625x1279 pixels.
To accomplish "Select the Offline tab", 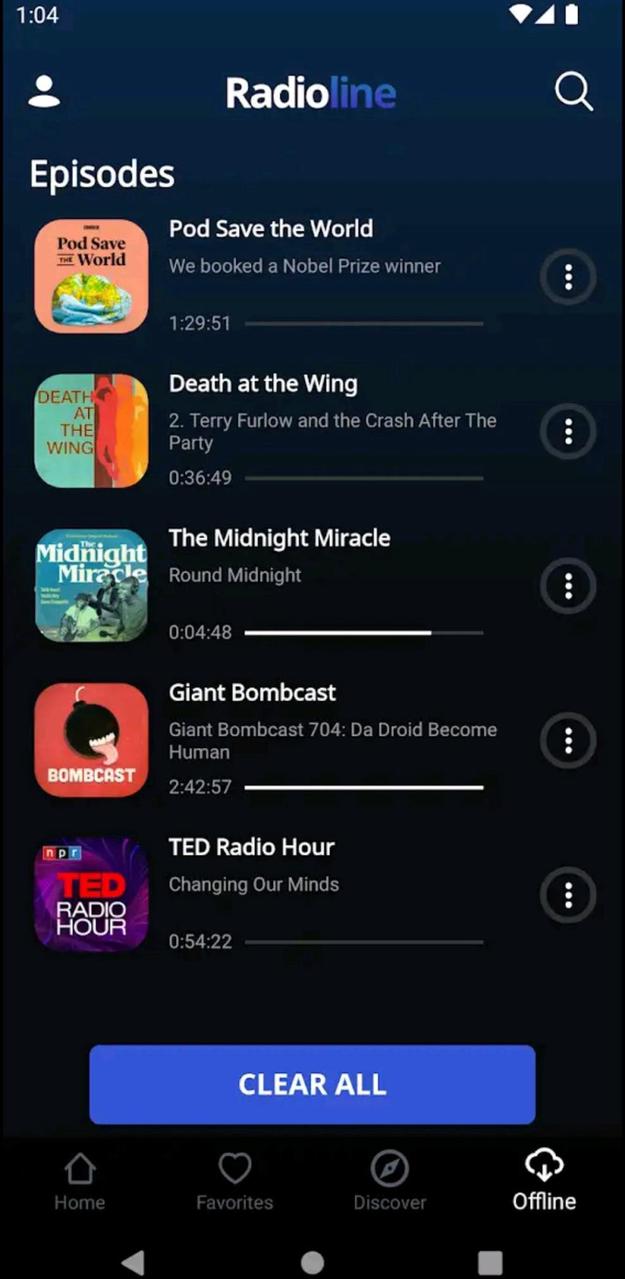I will pyautogui.click(x=544, y=1181).
